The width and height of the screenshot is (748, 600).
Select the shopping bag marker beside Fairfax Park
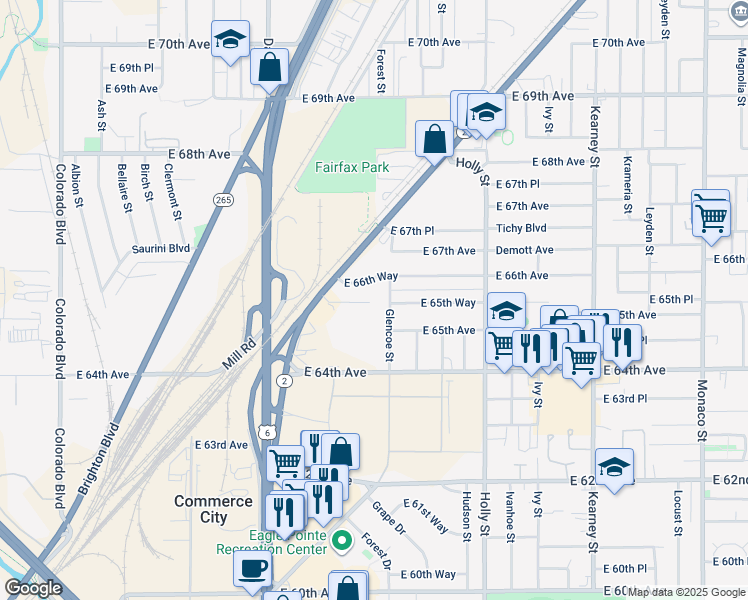[x=435, y=138]
